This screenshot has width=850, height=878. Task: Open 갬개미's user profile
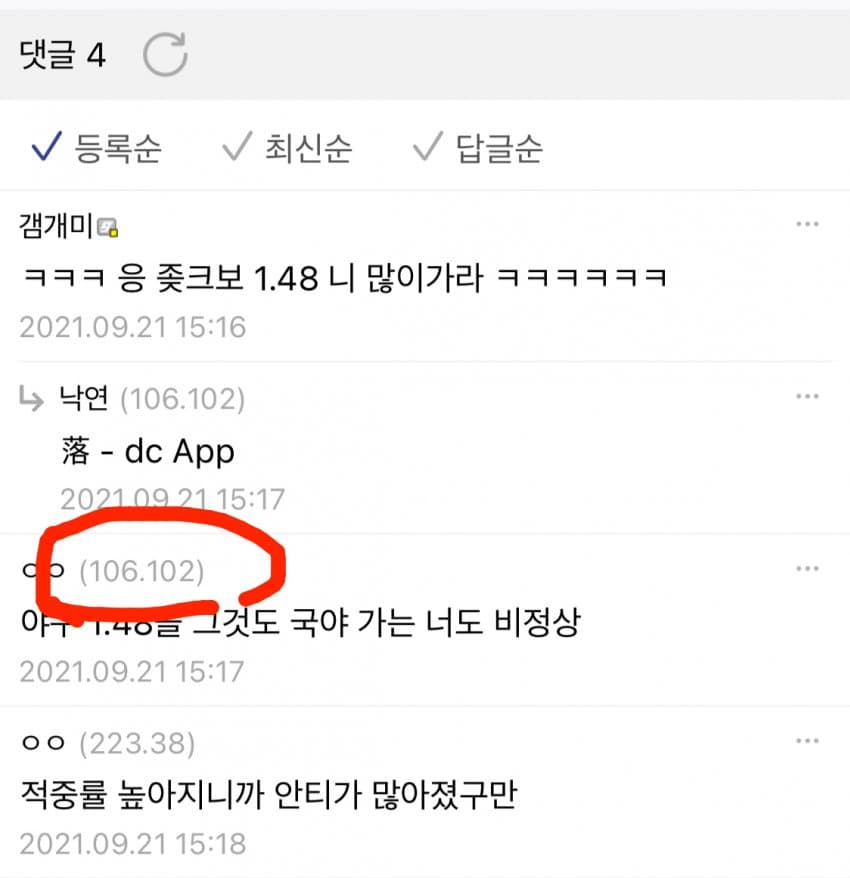[58, 226]
